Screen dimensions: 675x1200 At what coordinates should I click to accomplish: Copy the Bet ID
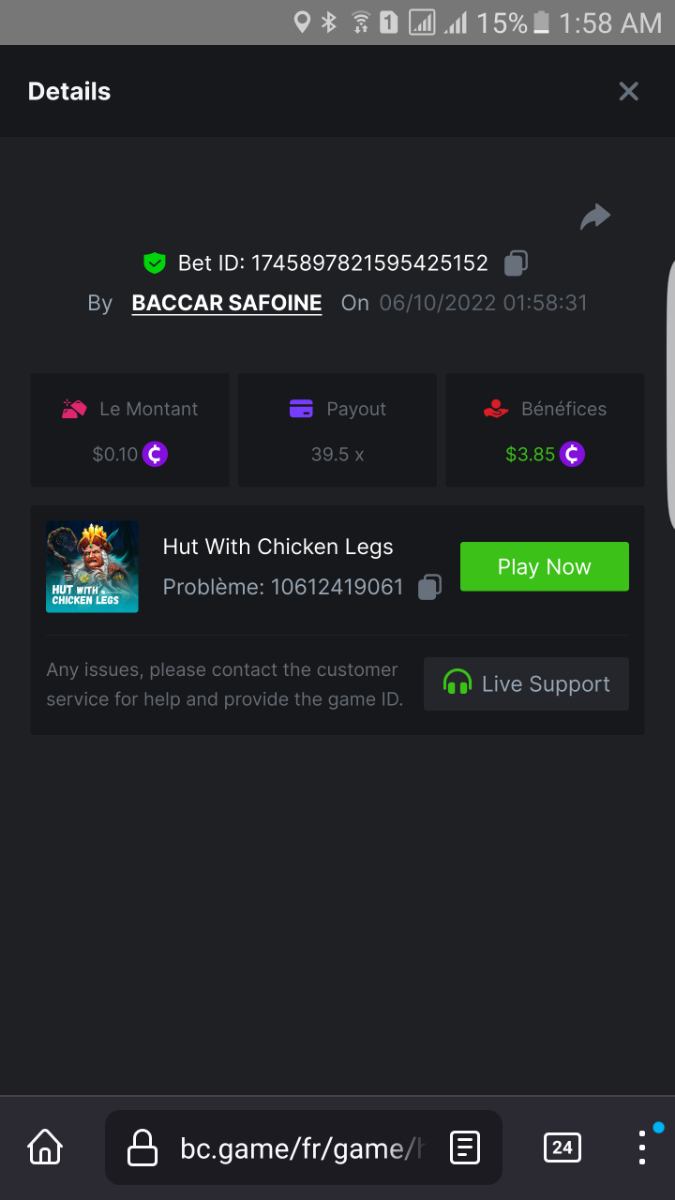(x=516, y=263)
